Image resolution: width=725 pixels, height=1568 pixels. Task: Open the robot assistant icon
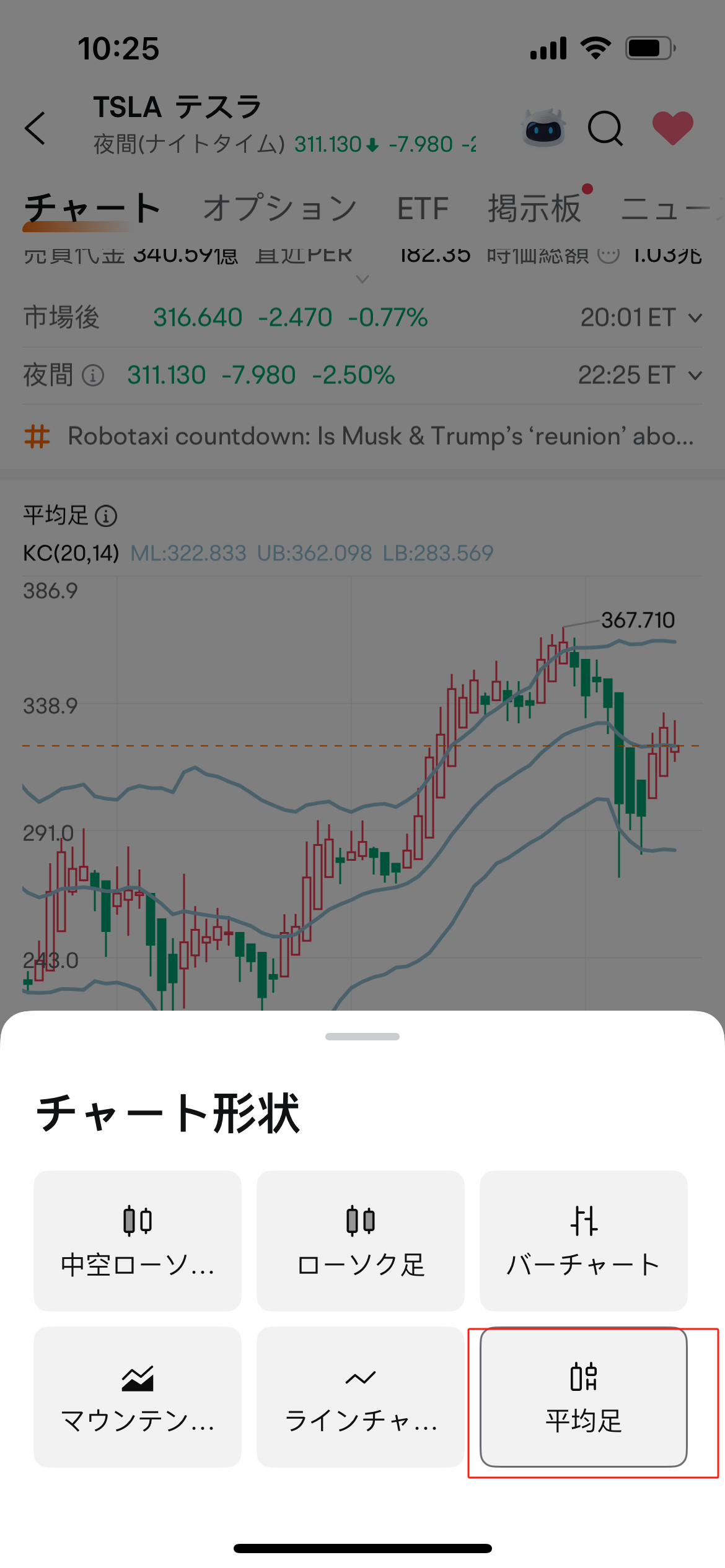point(543,128)
